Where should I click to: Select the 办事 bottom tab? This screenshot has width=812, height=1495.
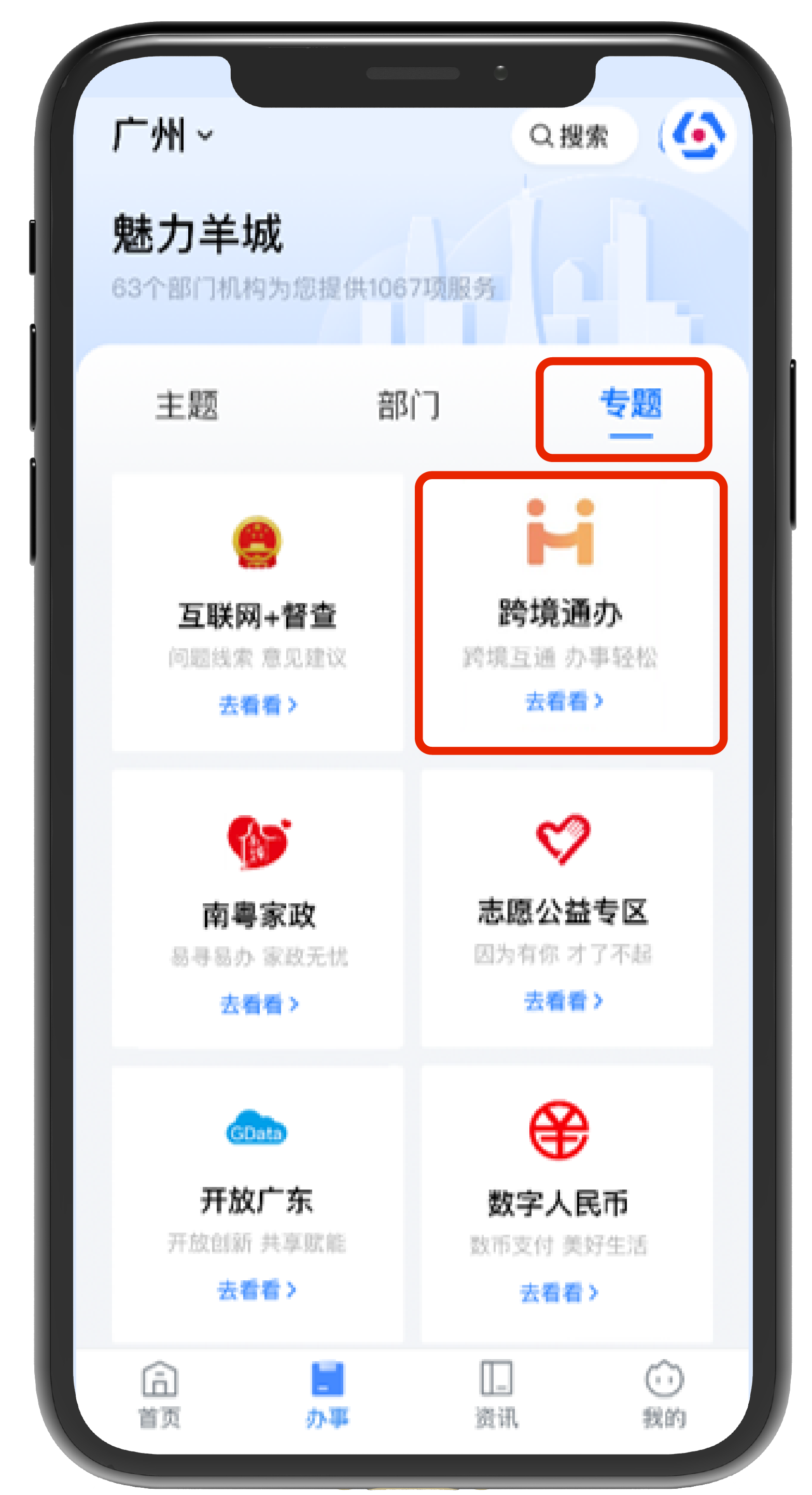coord(327,1394)
